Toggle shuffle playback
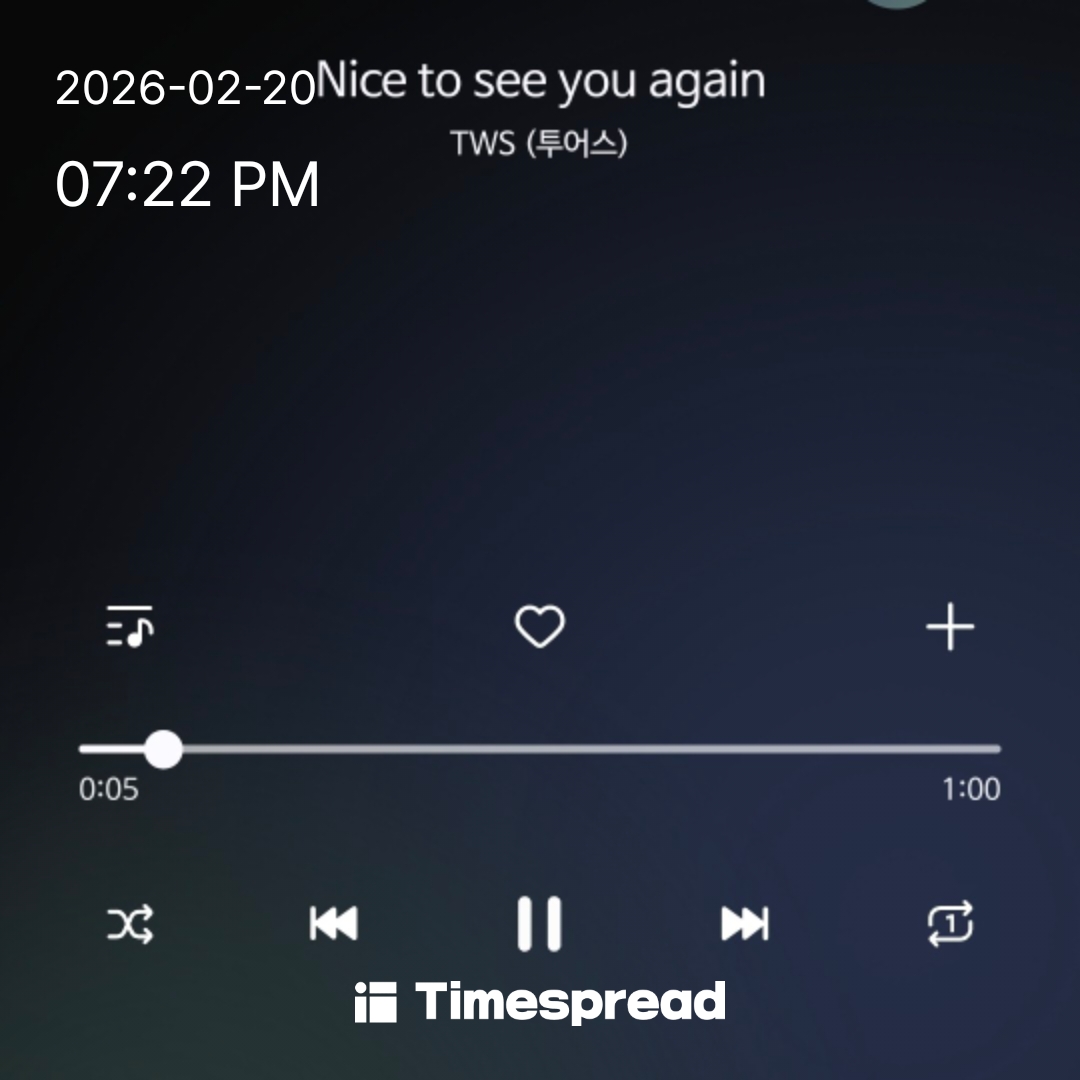The width and height of the screenshot is (1080, 1080). point(130,923)
